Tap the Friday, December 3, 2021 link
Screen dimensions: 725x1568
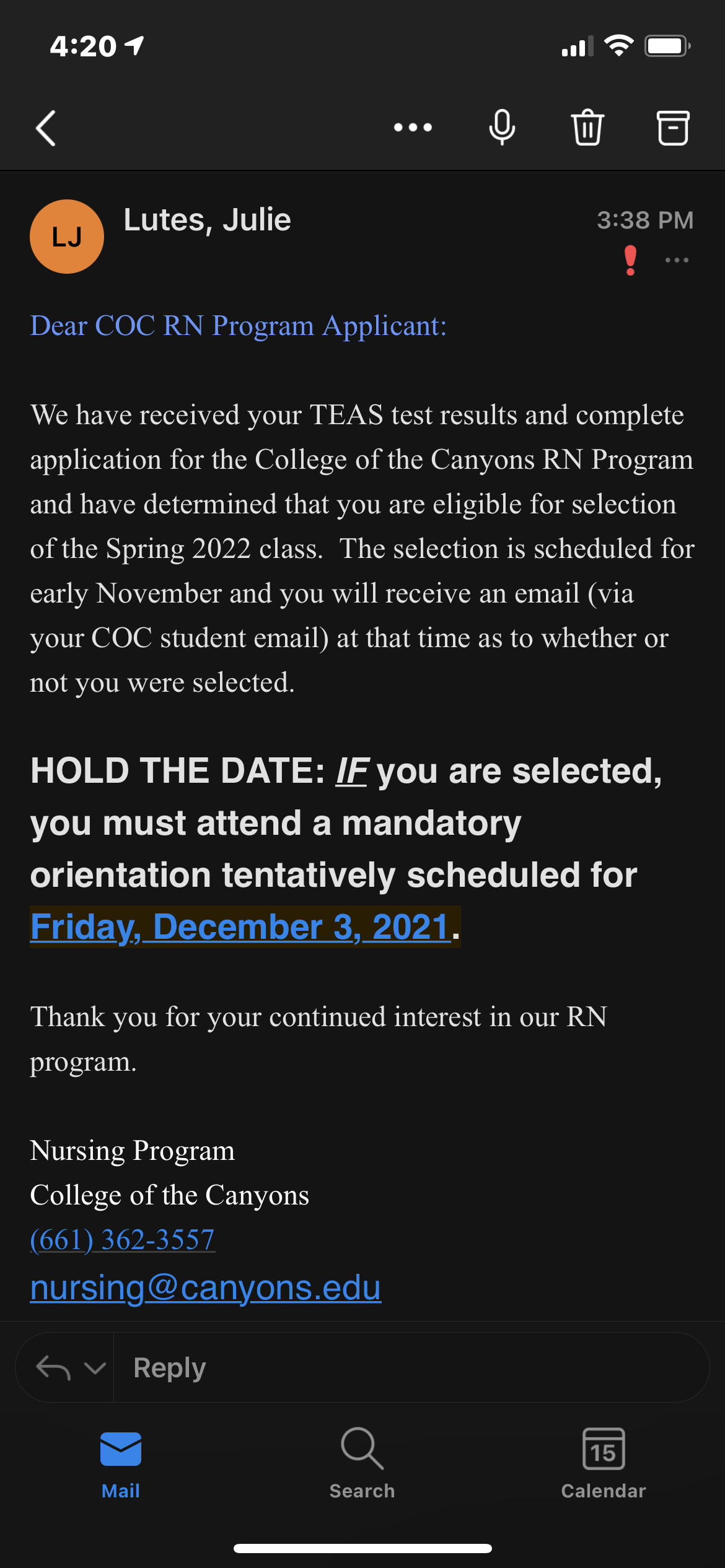tap(240, 927)
